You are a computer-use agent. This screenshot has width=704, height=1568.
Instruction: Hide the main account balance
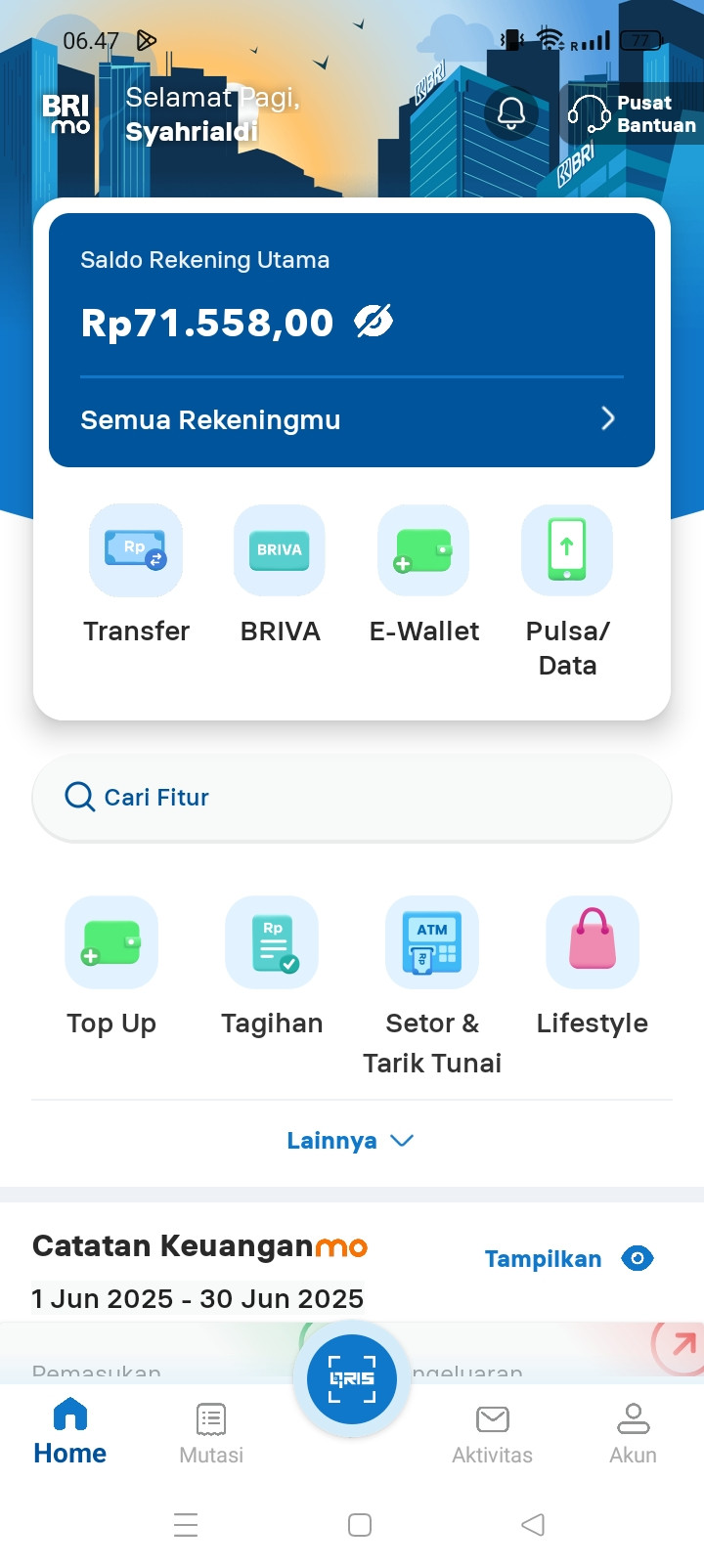pyautogui.click(x=374, y=321)
